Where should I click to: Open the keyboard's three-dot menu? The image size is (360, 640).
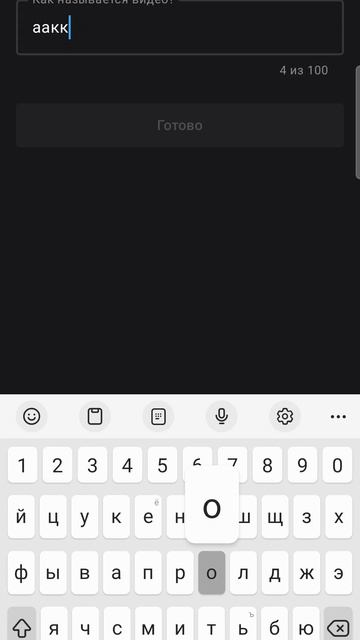click(338, 416)
